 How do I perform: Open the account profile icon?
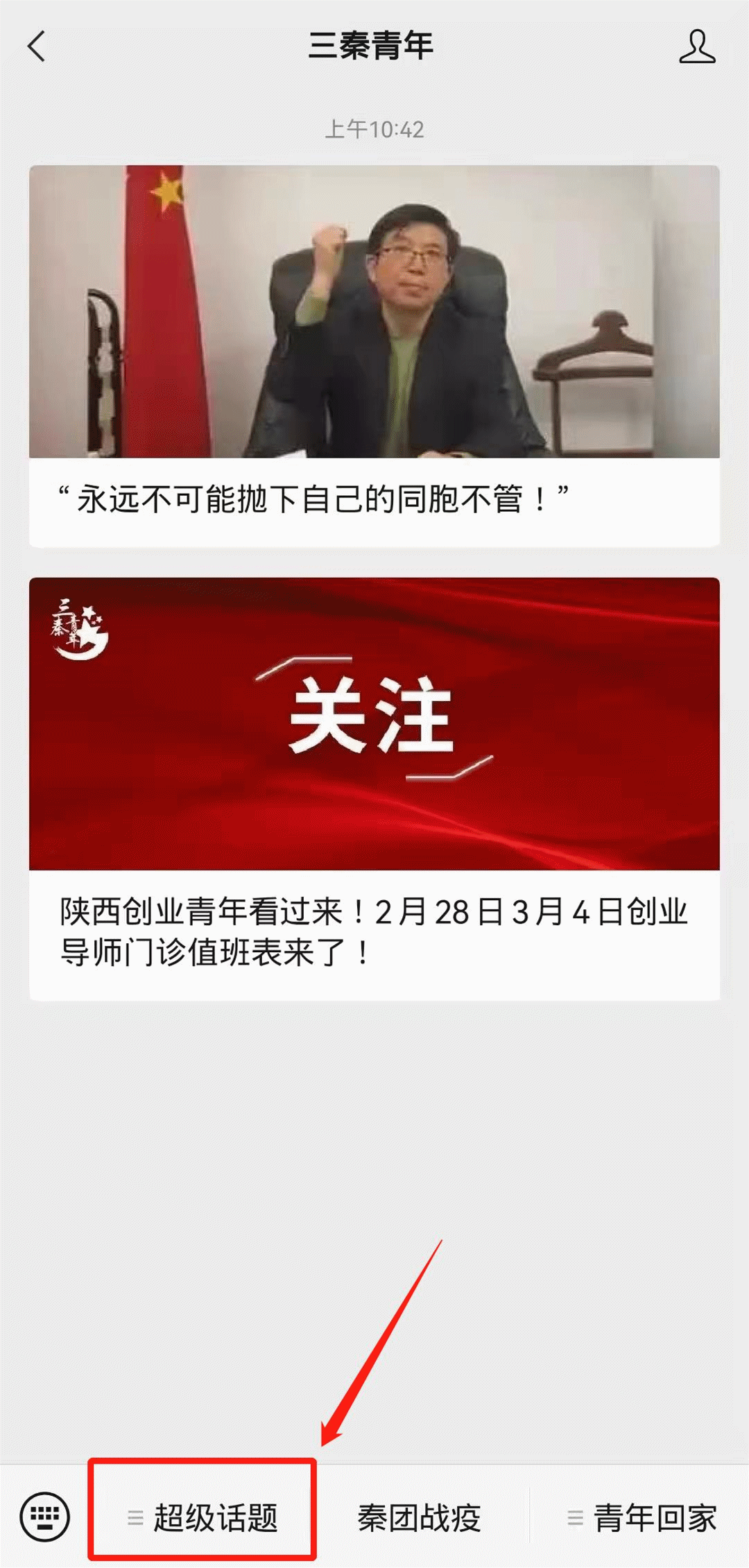[696, 47]
